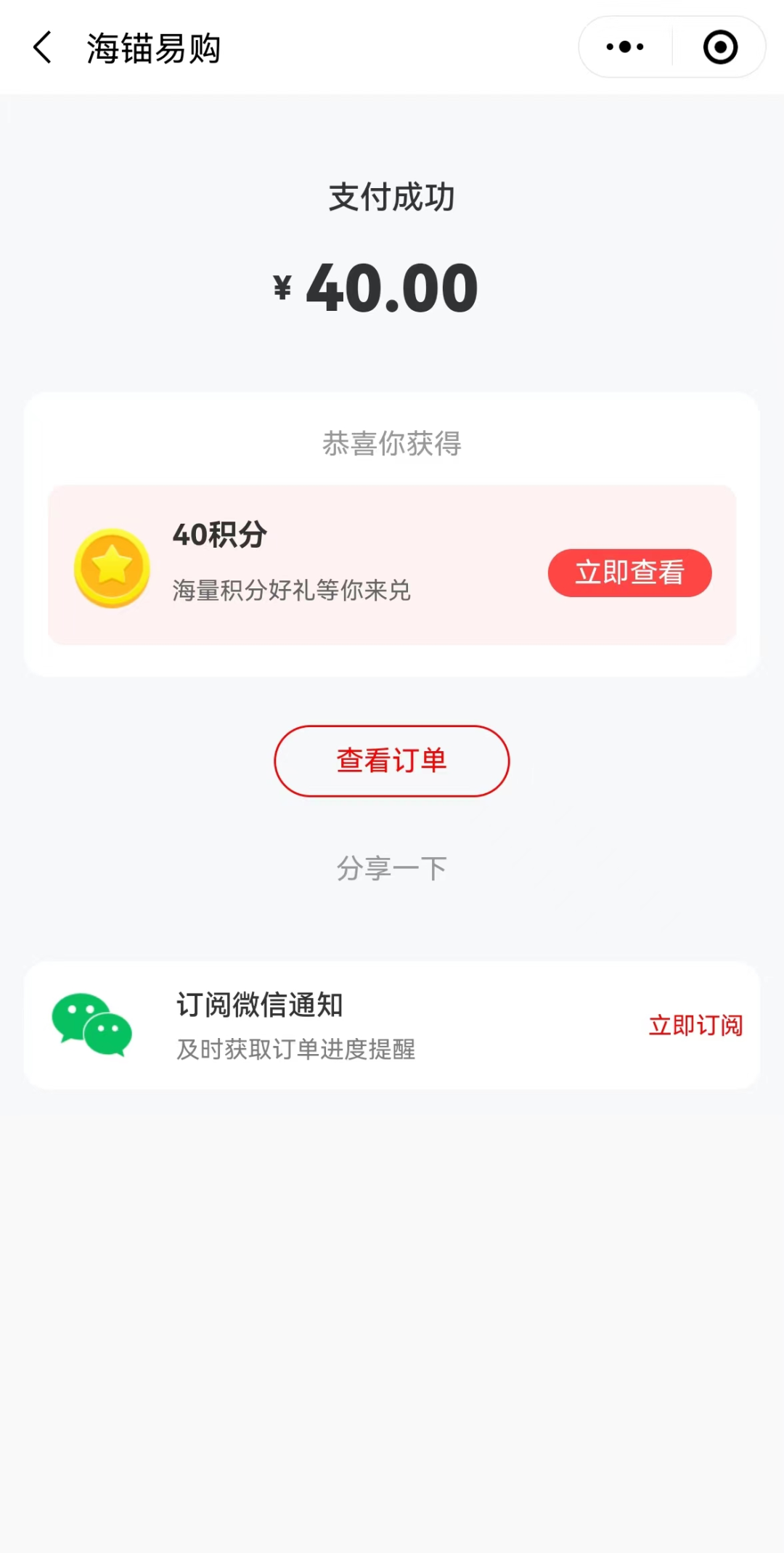Open the mini program more options menu

click(x=625, y=48)
